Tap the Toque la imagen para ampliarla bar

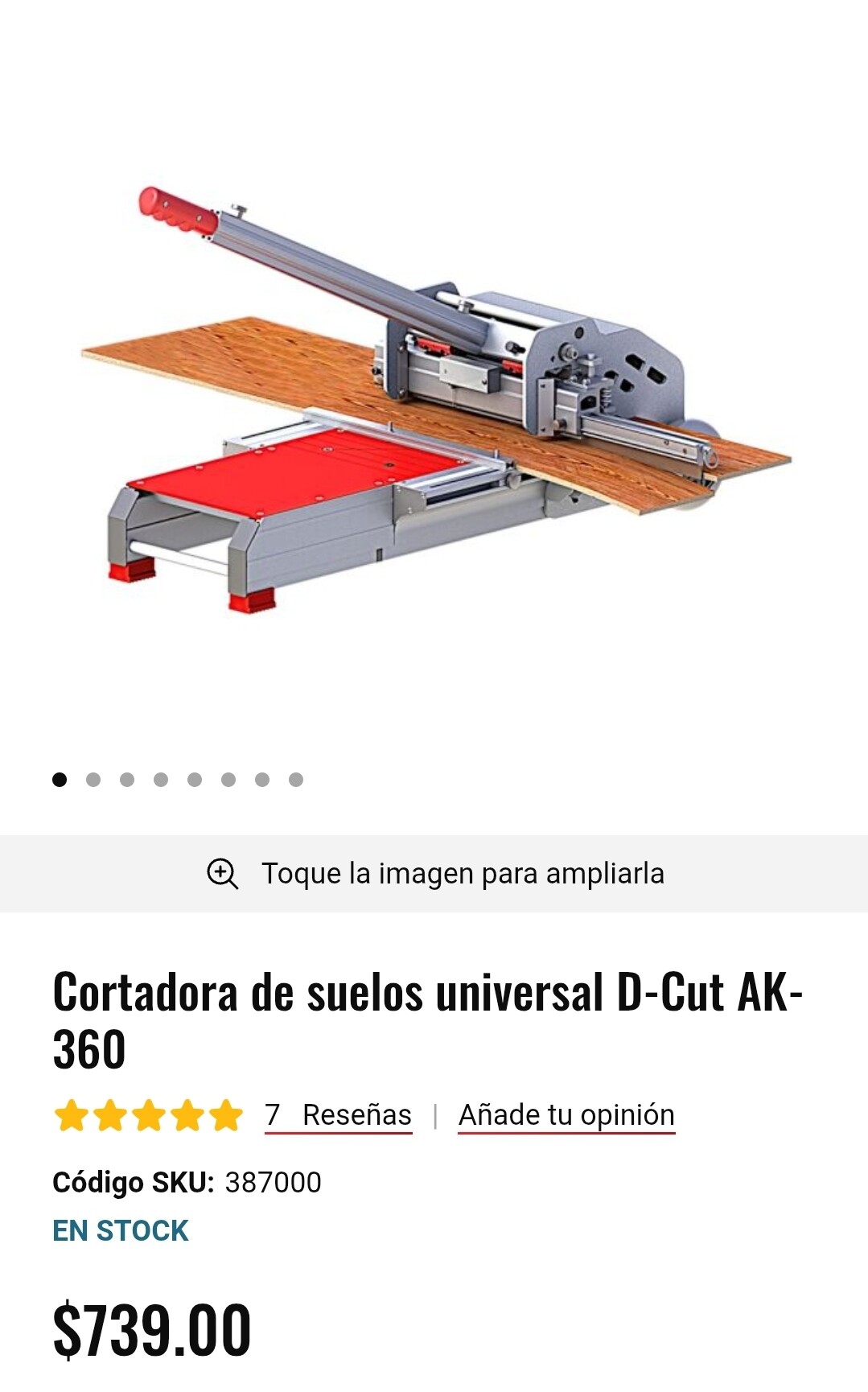point(434,874)
